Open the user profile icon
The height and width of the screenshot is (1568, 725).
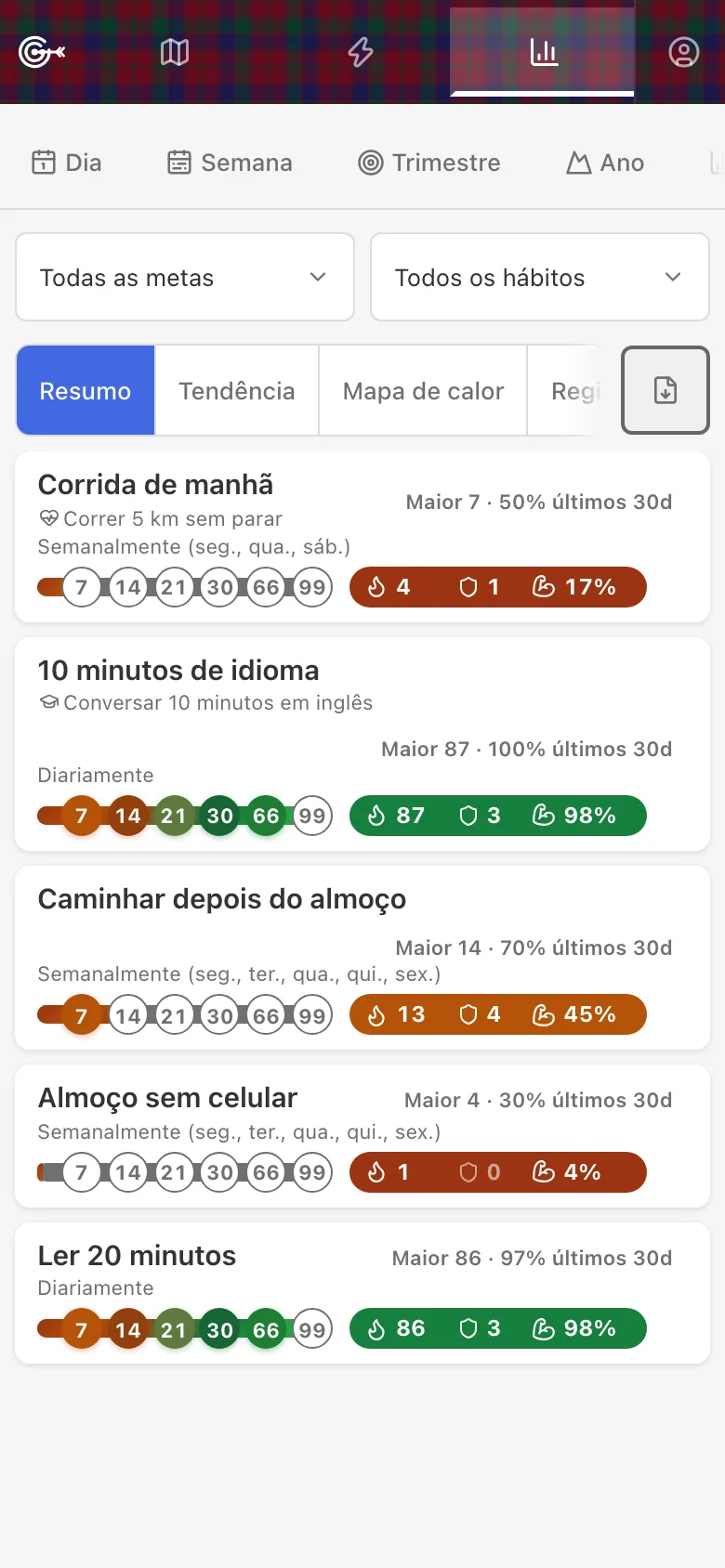point(684,52)
